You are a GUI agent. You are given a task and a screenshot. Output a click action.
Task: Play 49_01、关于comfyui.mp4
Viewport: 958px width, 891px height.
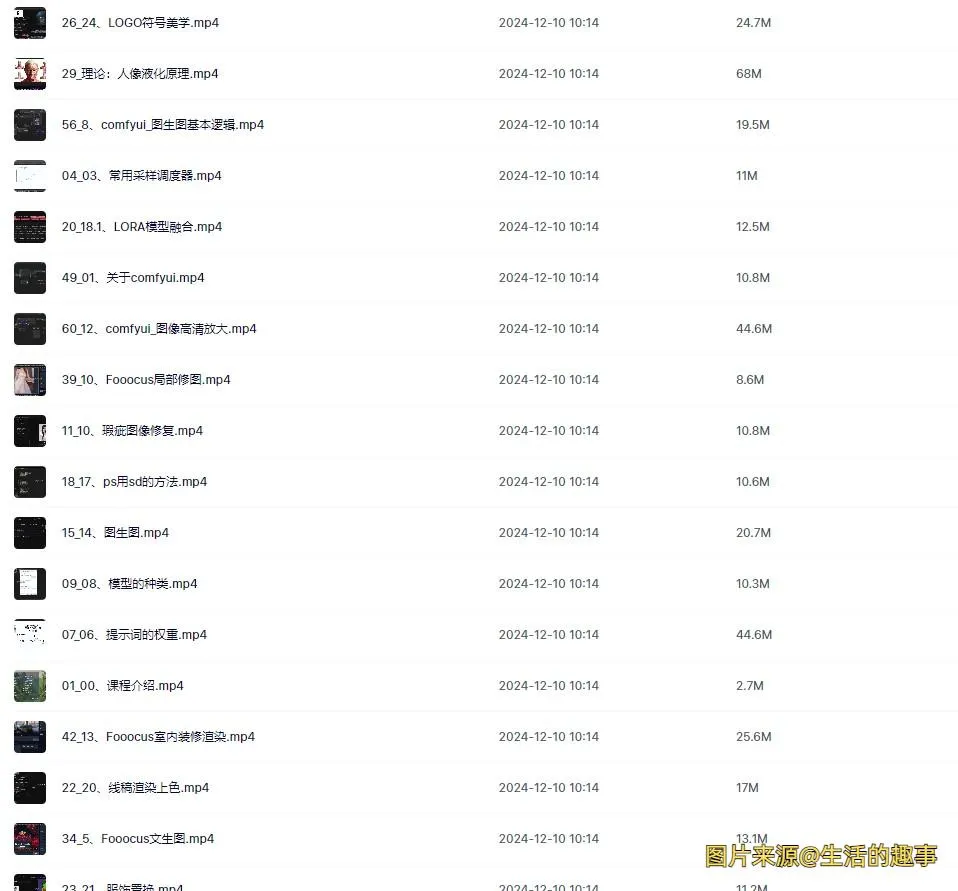(133, 278)
